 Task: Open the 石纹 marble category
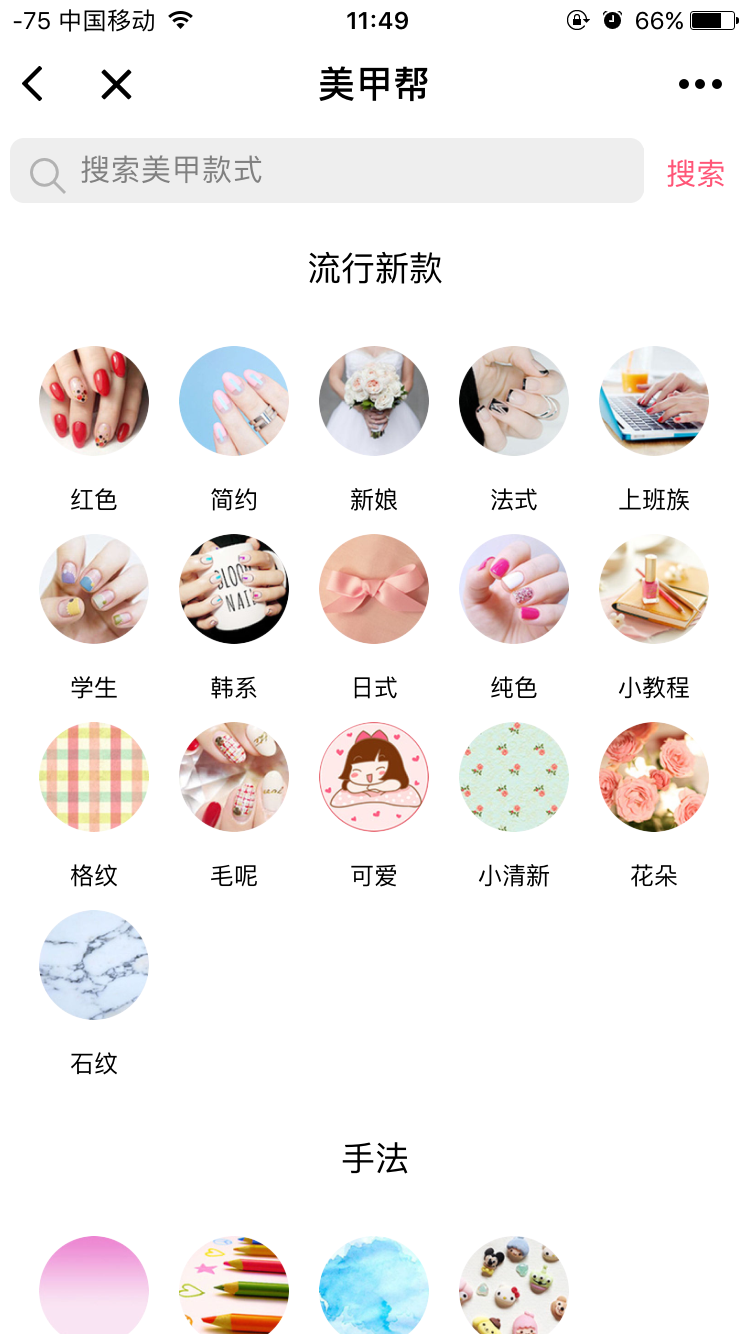click(94, 965)
